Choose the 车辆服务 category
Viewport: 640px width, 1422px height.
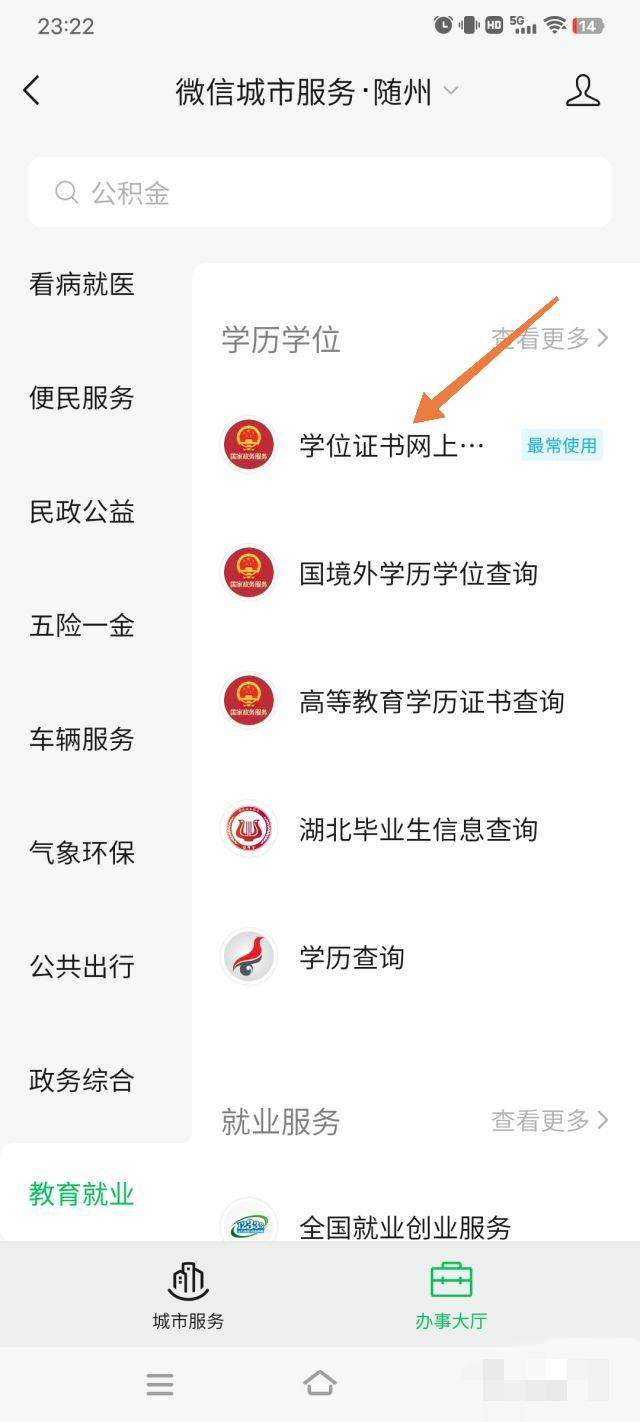(x=82, y=739)
